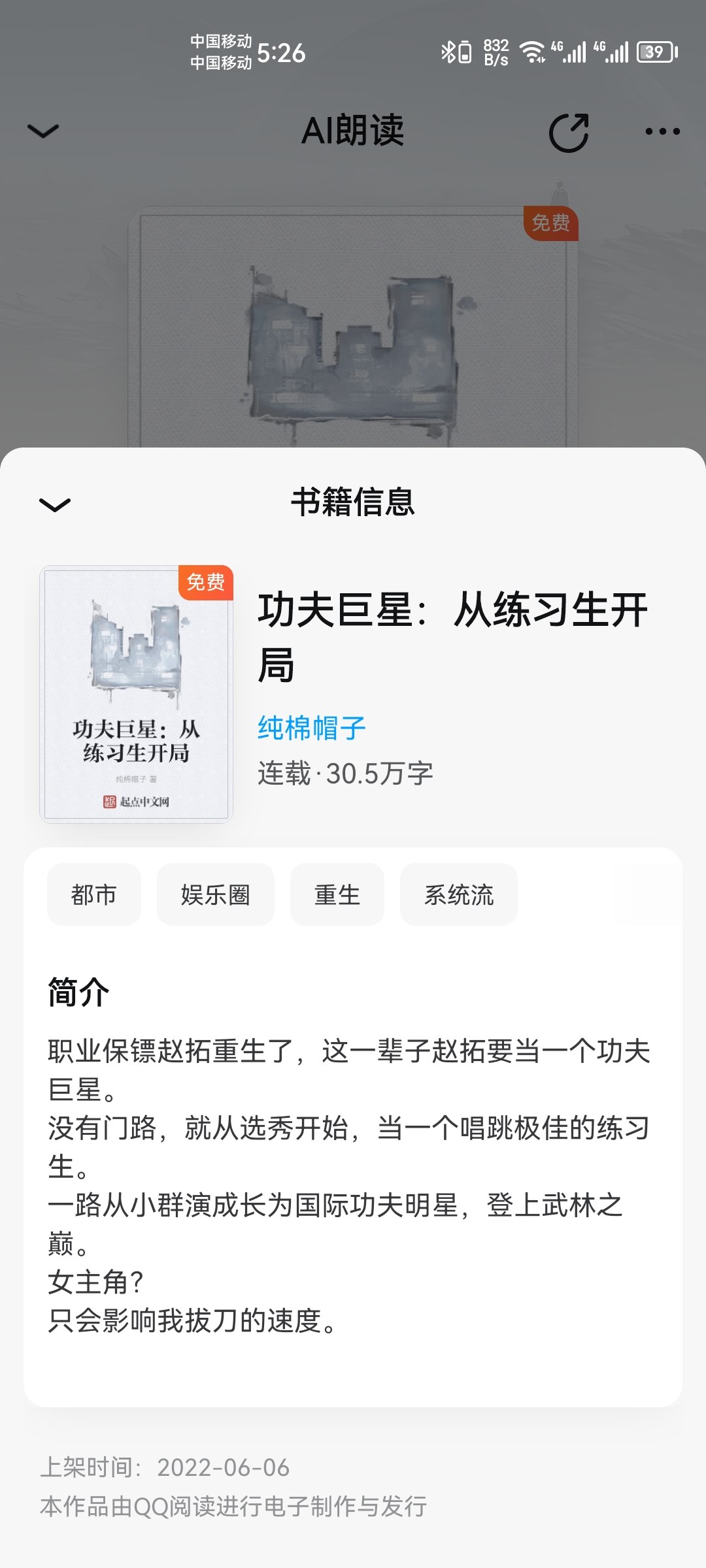Select the 娱乐圈 tag chip
Screen dimensions: 706x1568
click(x=216, y=894)
